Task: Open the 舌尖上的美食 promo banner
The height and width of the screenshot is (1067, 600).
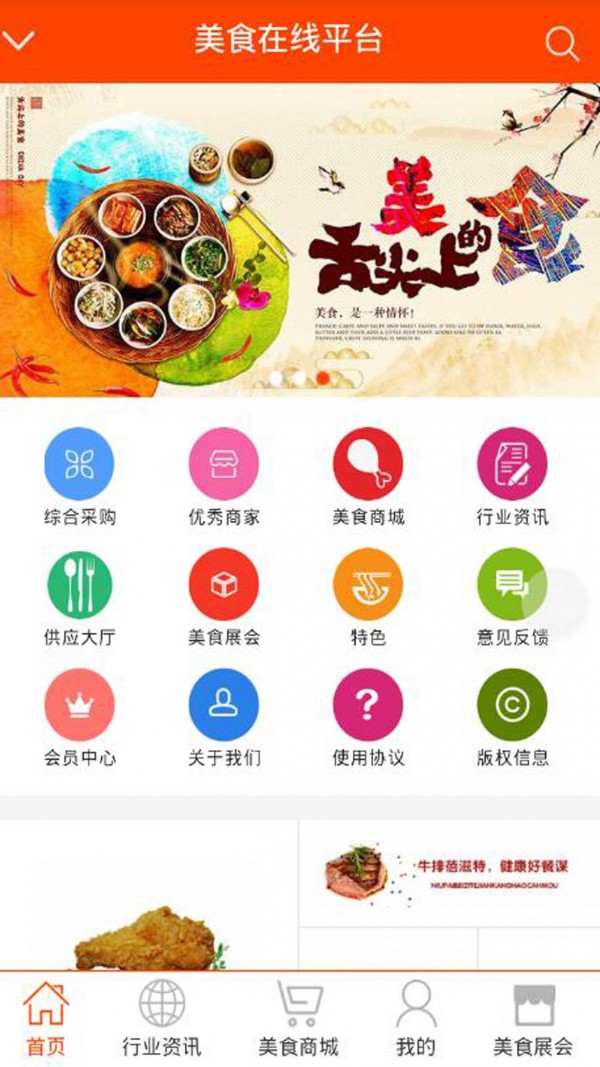Action: coord(300,240)
